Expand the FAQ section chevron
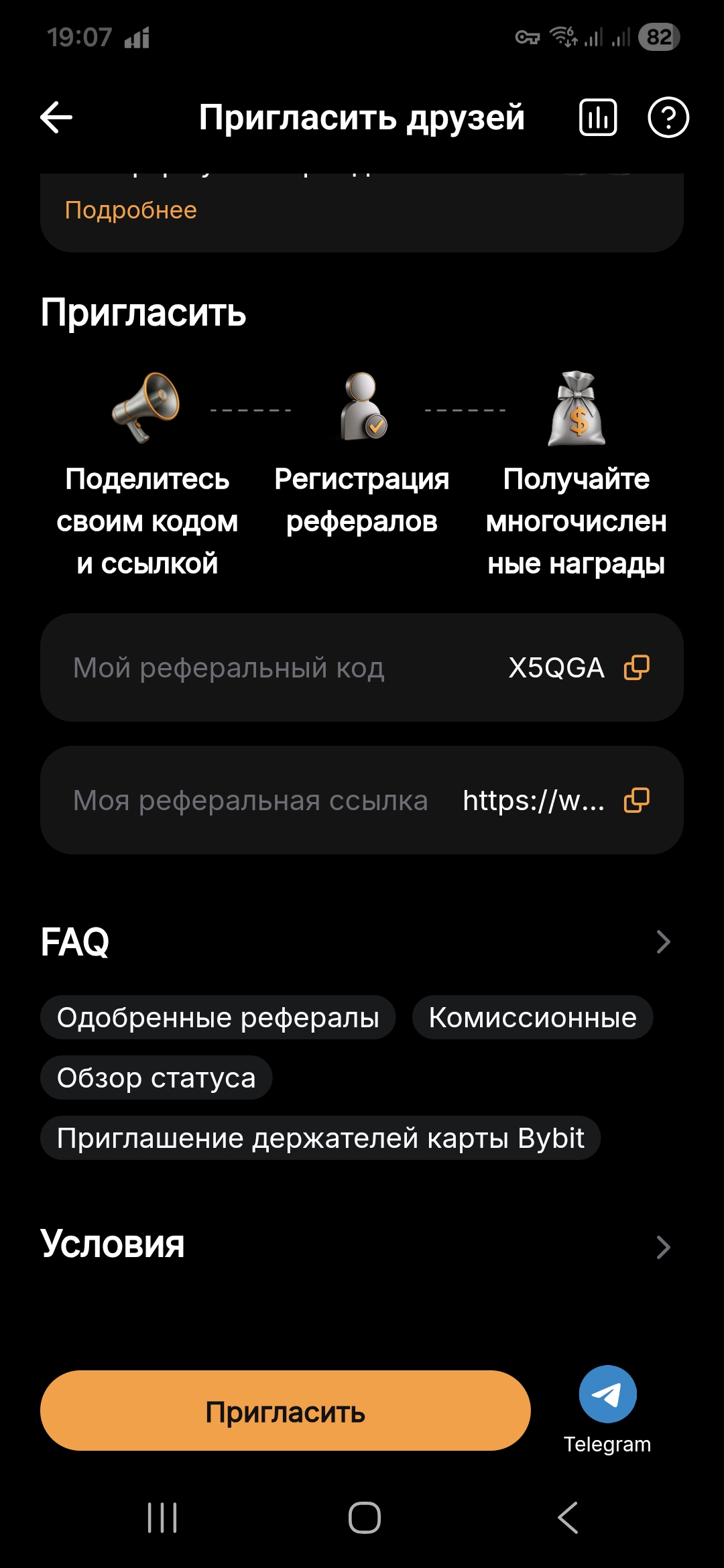724x1568 pixels. tap(662, 941)
